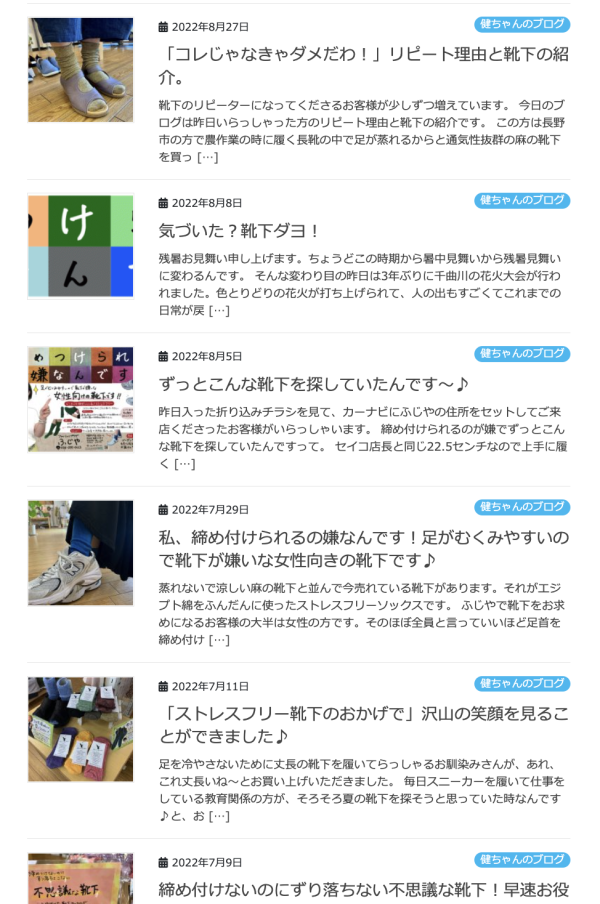Open the post titled 気づいた？靴下ダヨ！
This screenshot has width=600, height=904.
240,231
